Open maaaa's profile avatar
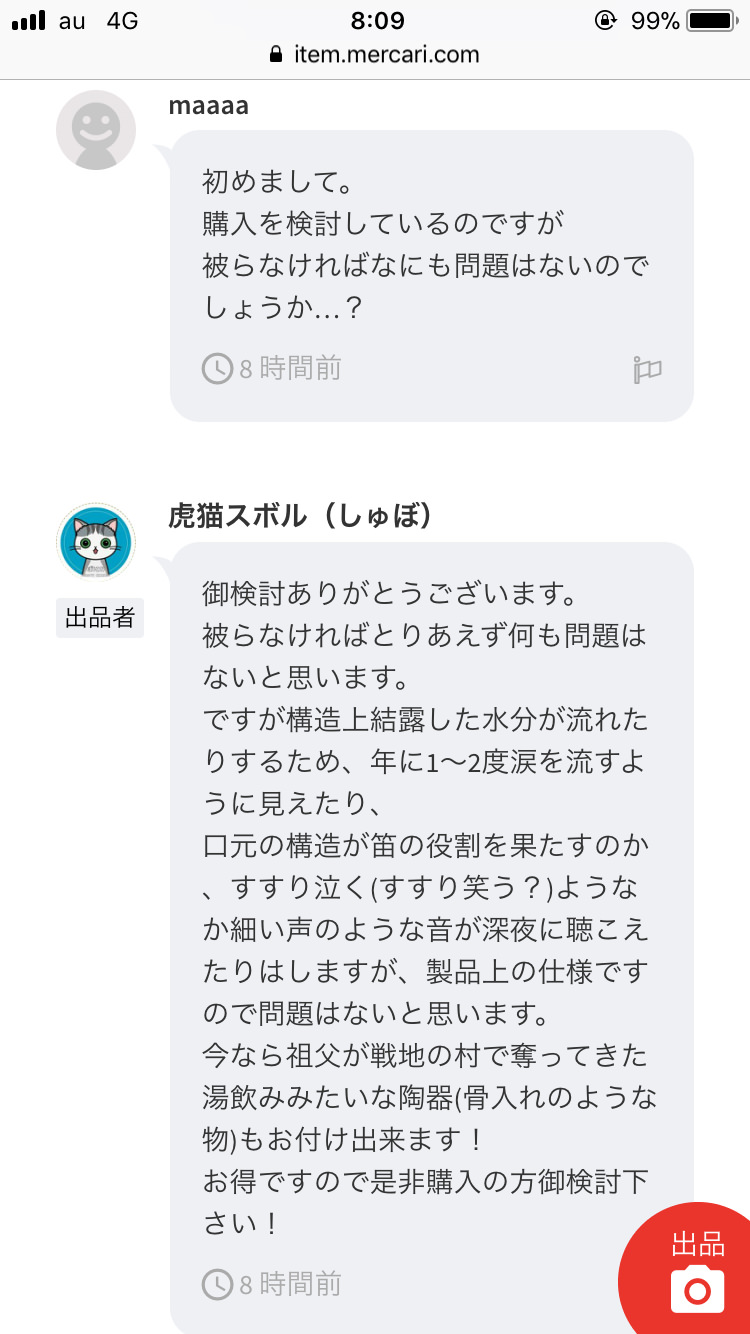Viewport: 750px width, 1334px height. pyautogui.click(x=96, y=130)
